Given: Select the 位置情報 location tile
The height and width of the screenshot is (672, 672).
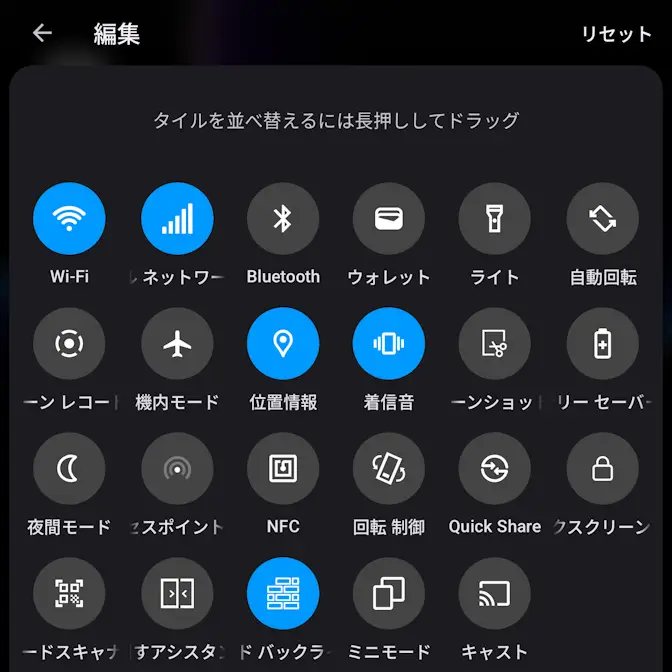Looking at the screenshot, I should point(283,345).
